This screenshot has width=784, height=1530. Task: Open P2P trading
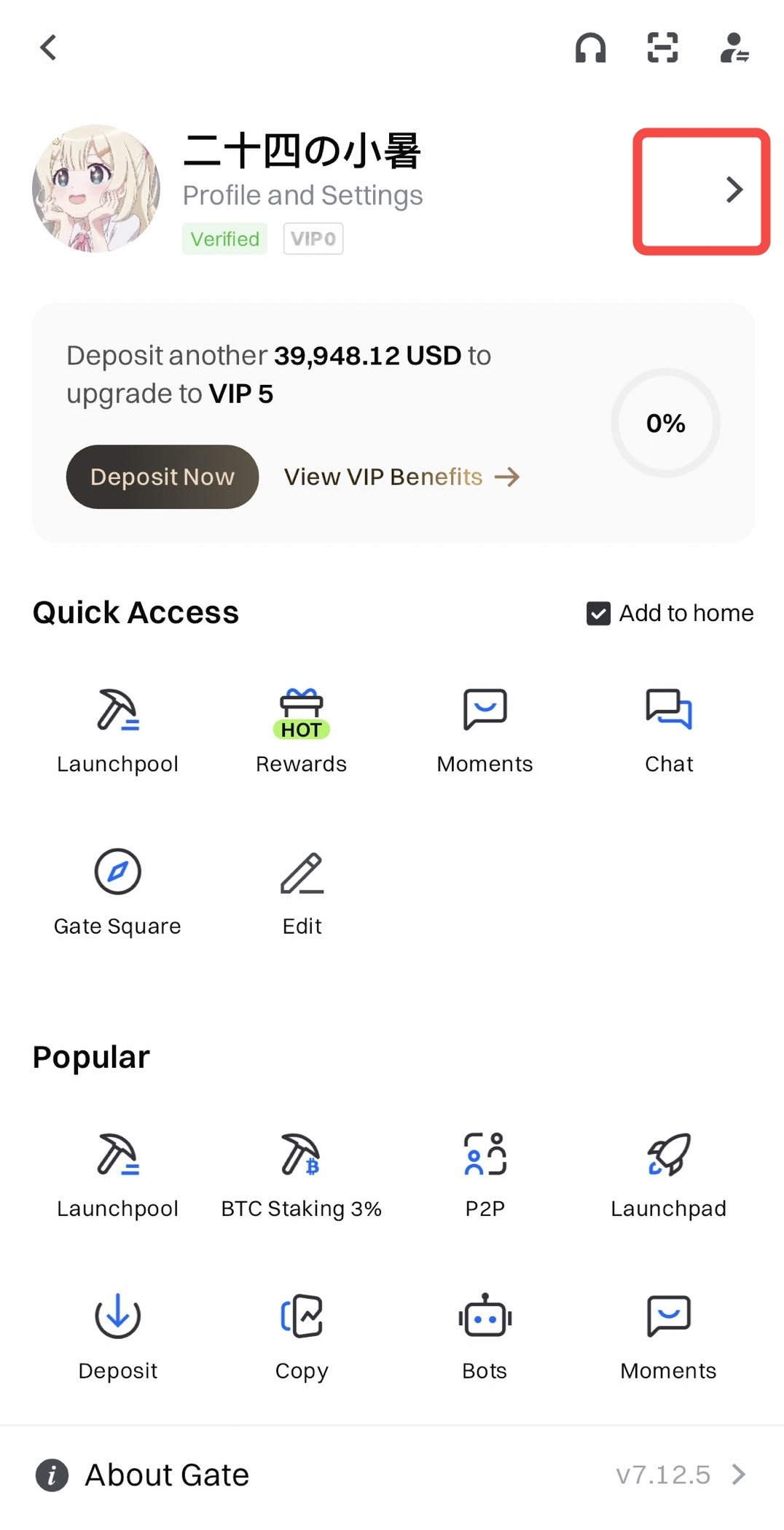[x=485, y=1174]
